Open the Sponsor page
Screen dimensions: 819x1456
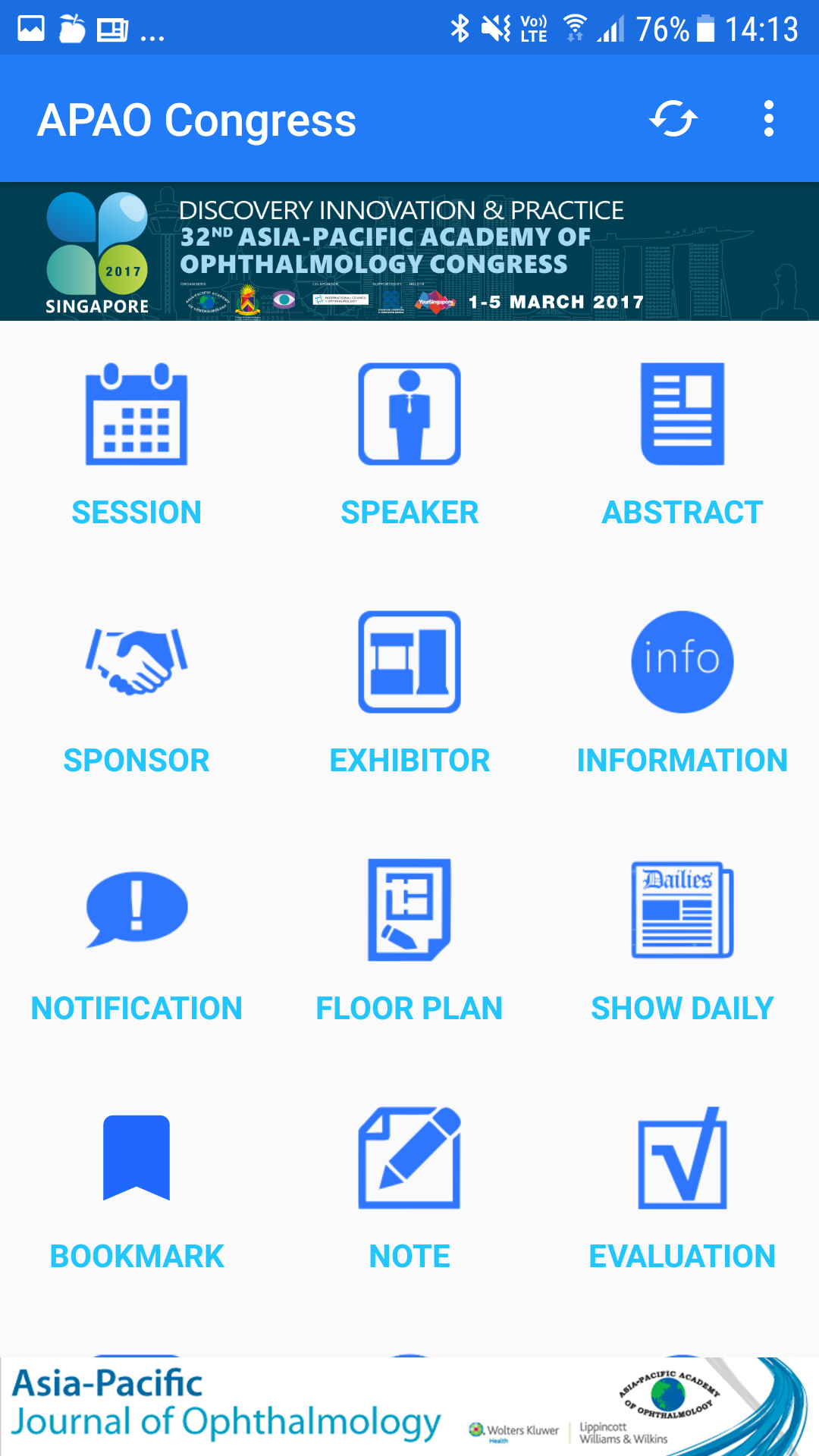click(x=136, y=692)
